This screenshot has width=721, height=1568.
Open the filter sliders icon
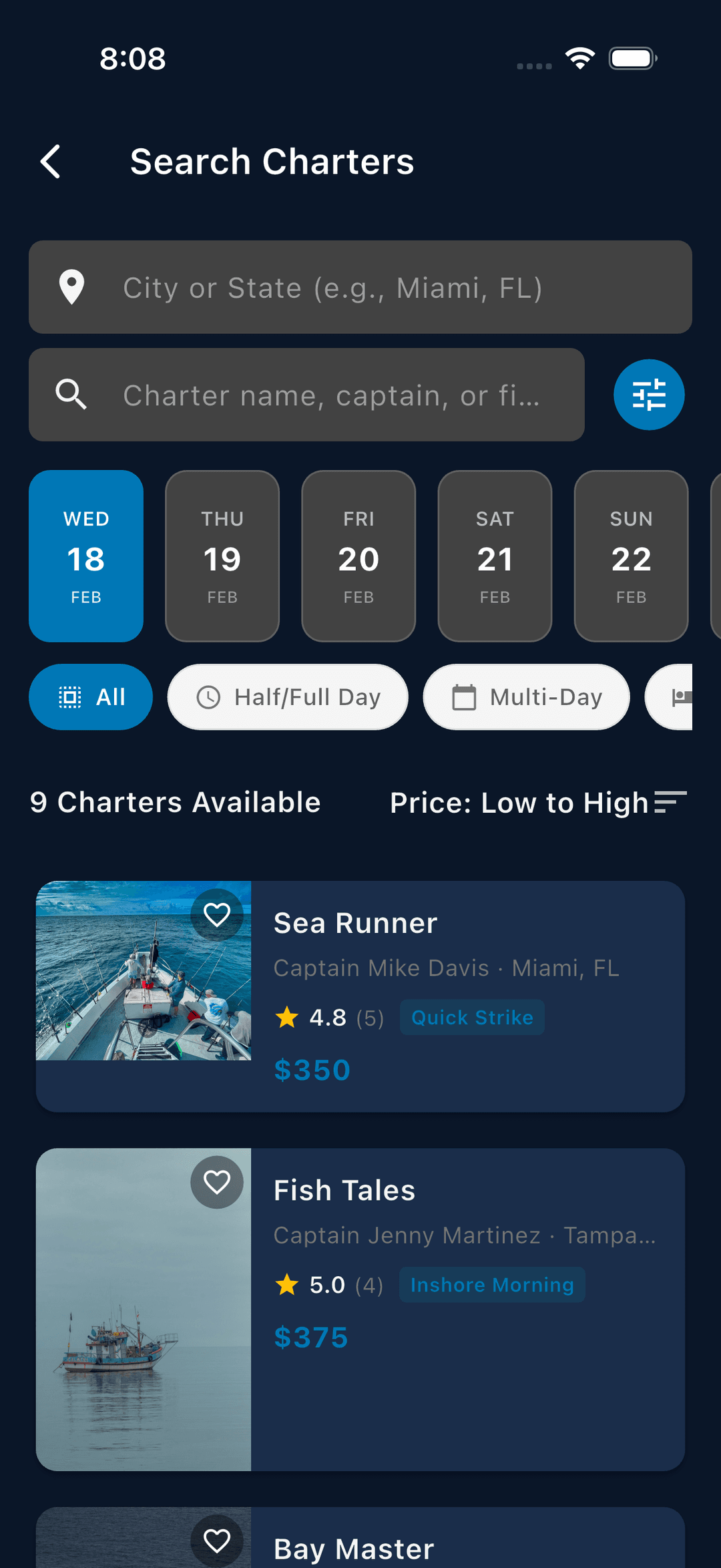(x=648, y=395)
